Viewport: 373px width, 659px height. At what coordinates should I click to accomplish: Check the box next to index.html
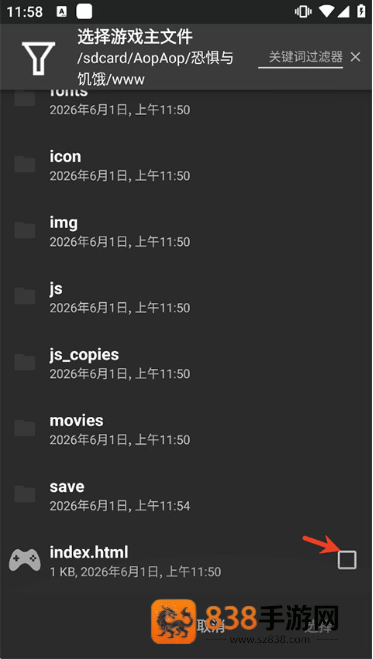click(x=347, y=560)
